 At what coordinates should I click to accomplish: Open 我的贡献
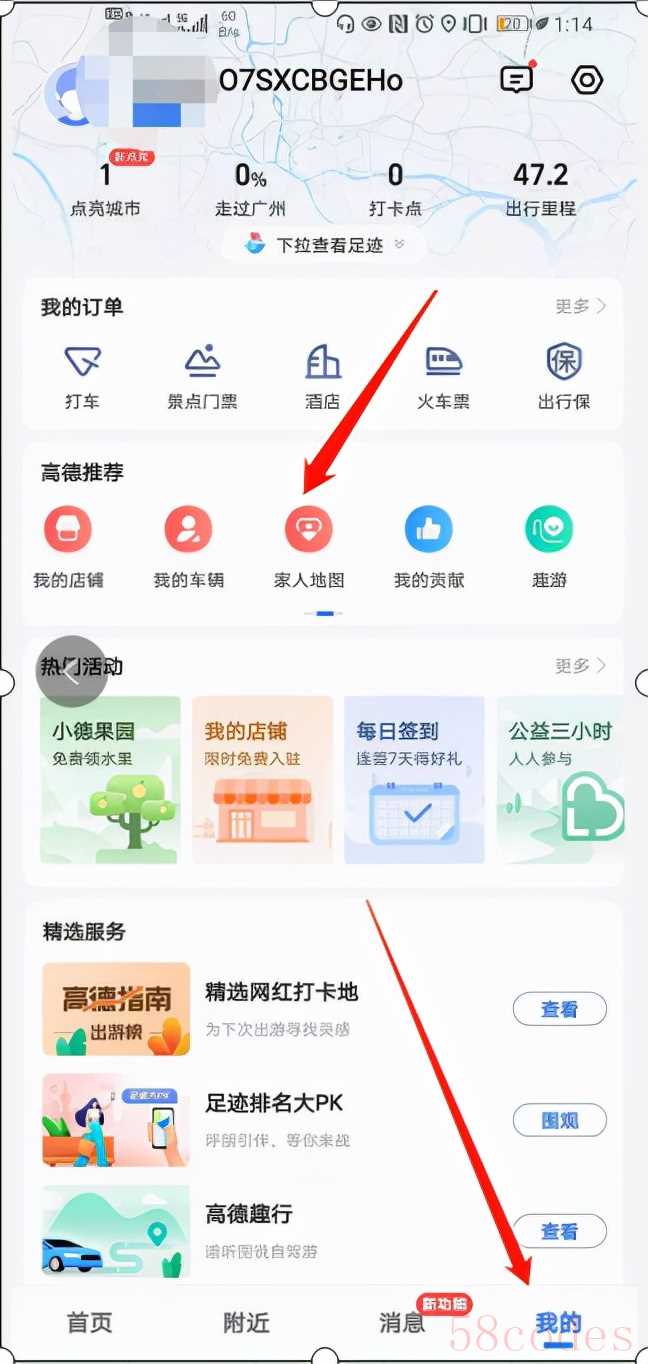pos(429,545)
